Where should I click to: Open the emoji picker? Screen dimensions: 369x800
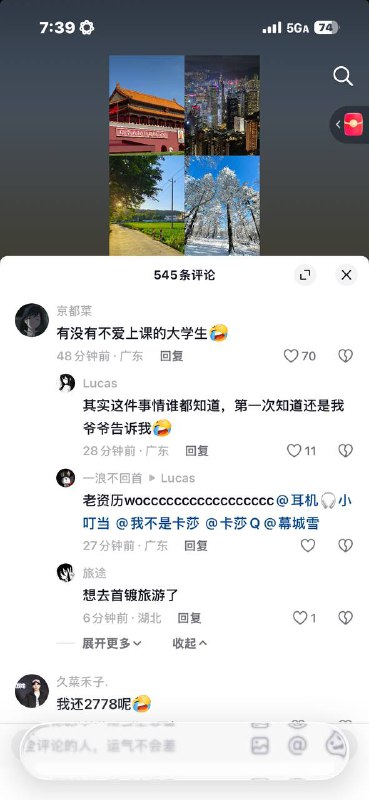(336, 746)
